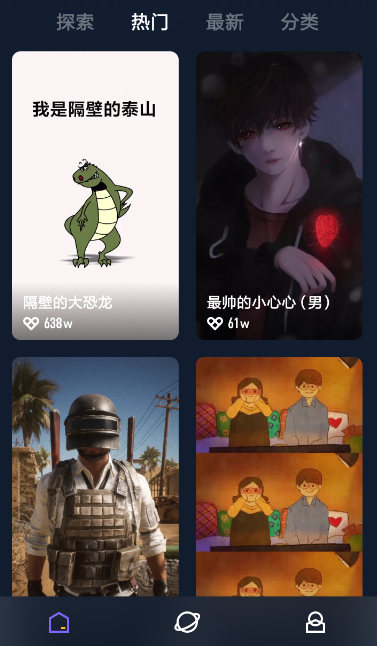Open the cartoon couple wallpaper card

(279, 476)
